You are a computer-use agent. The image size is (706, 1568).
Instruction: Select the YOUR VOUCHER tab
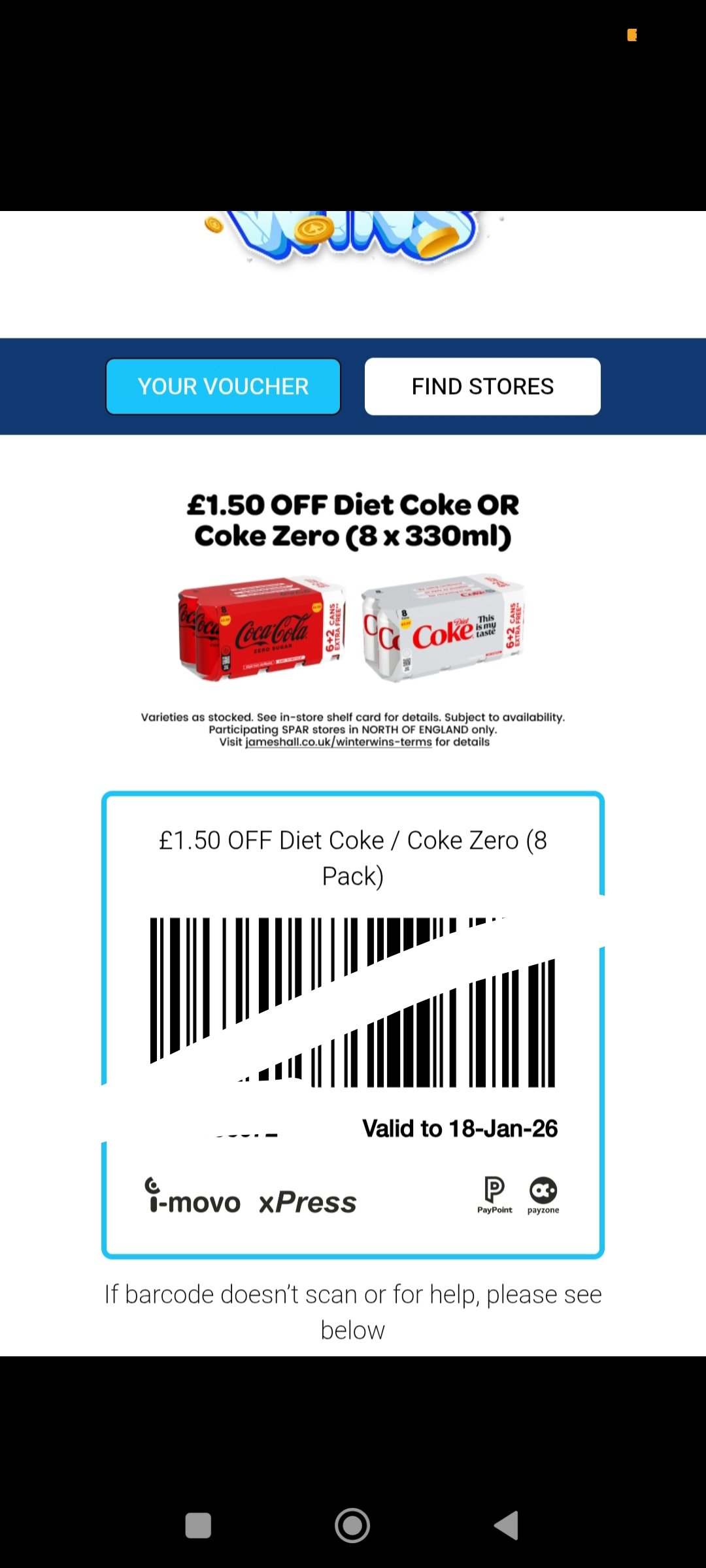point(223,386)
